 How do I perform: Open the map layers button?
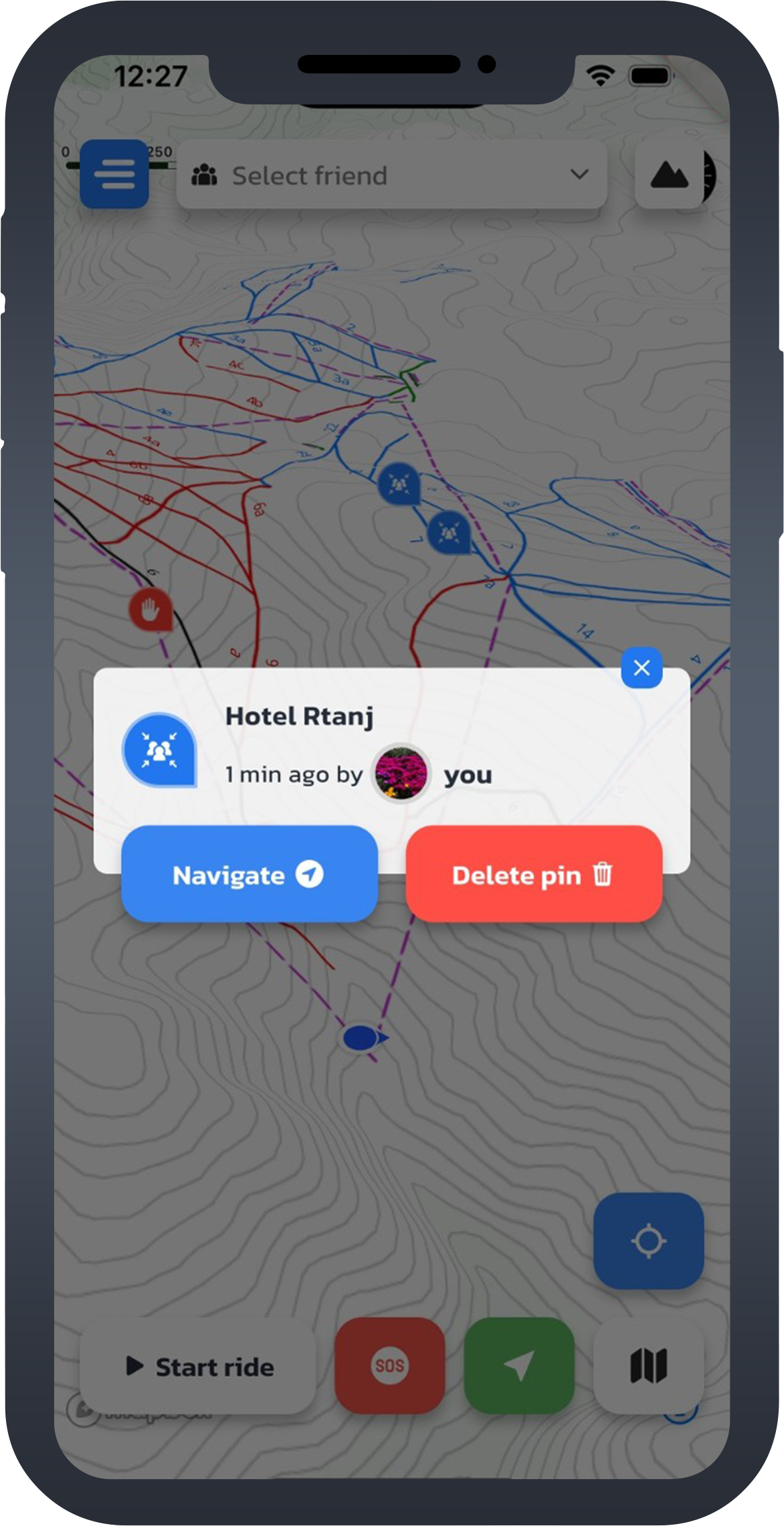click(x=648, y=1365)
